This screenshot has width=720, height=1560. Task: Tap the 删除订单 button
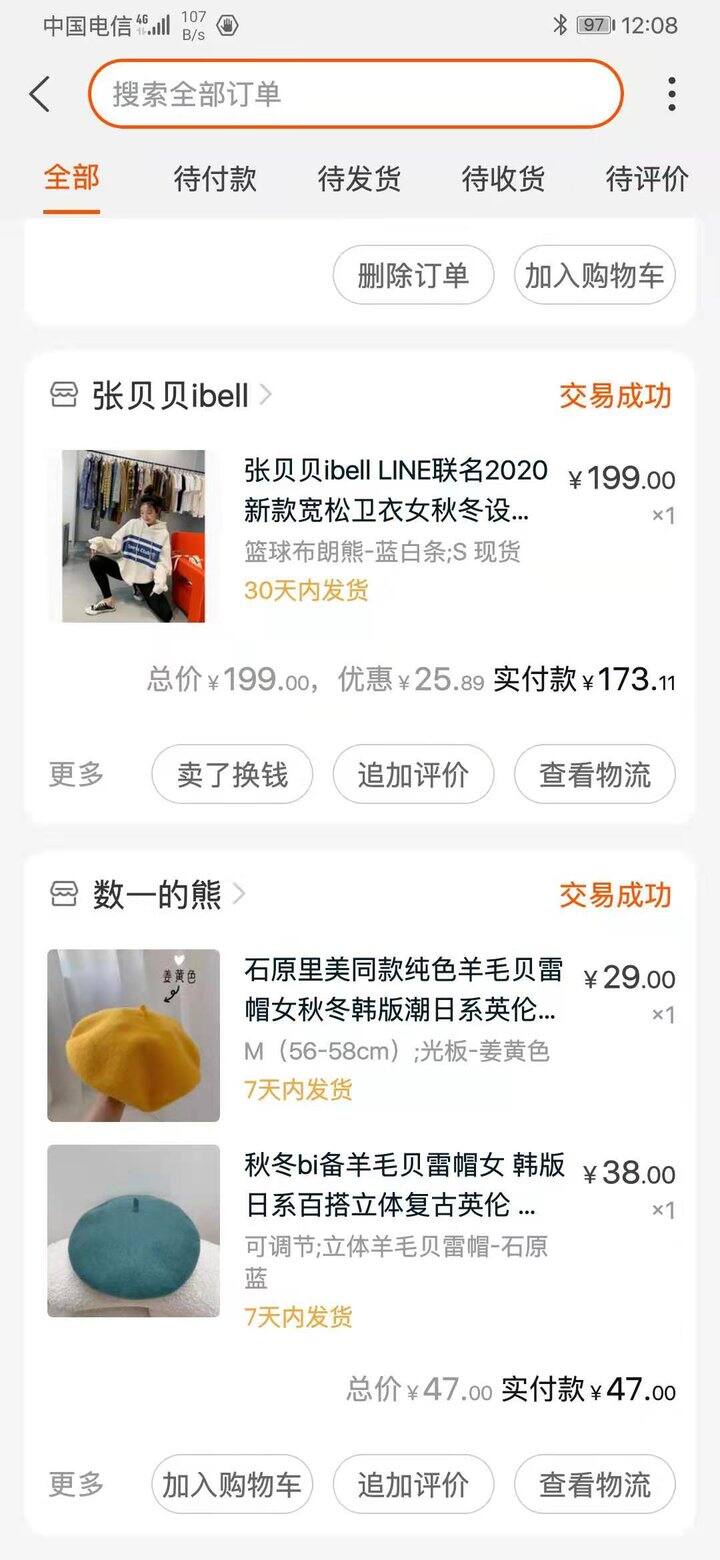[x=413, y=275]
